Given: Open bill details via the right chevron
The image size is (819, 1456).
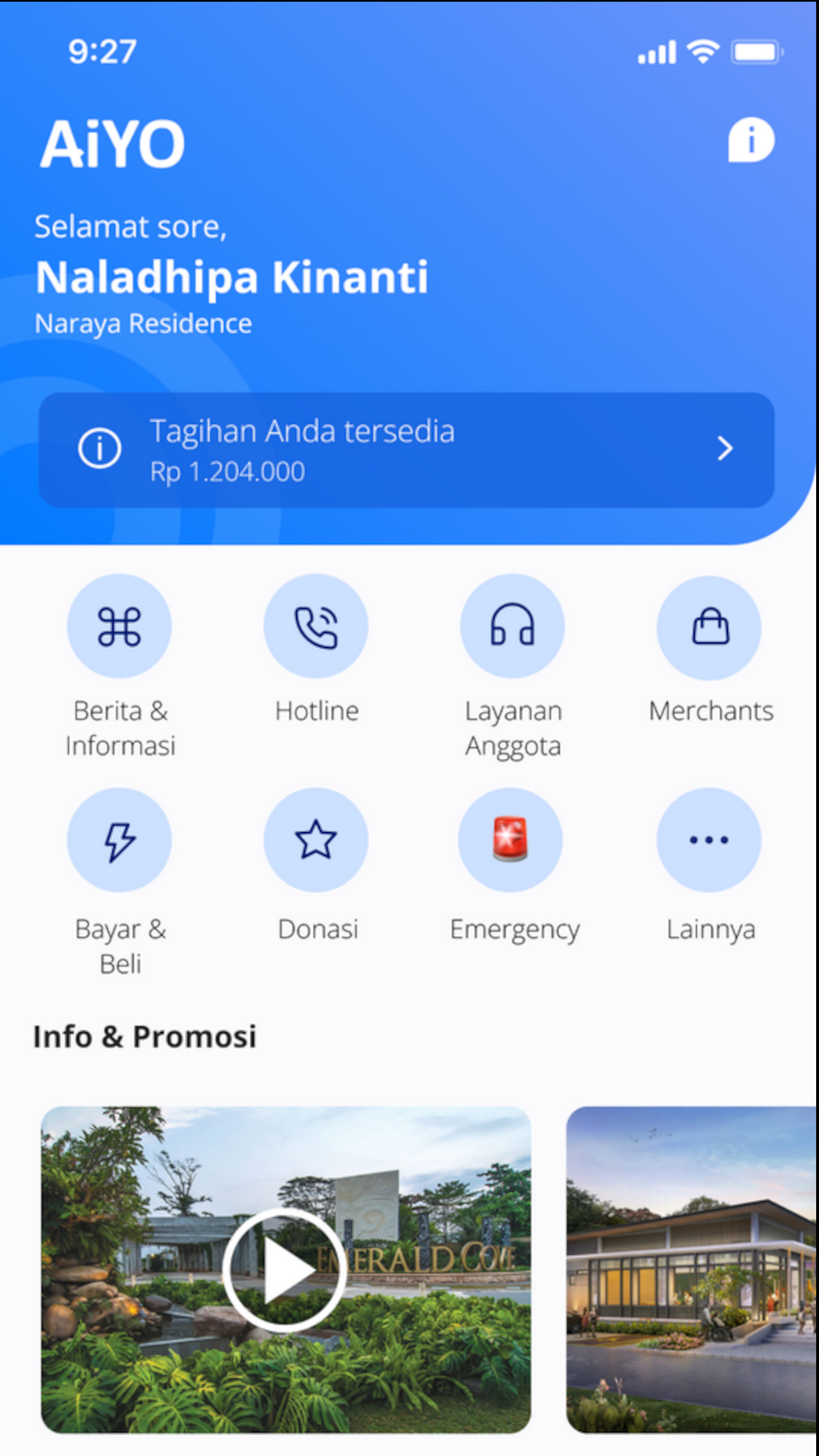Looking at the screenshot, I should coord(723,449).
